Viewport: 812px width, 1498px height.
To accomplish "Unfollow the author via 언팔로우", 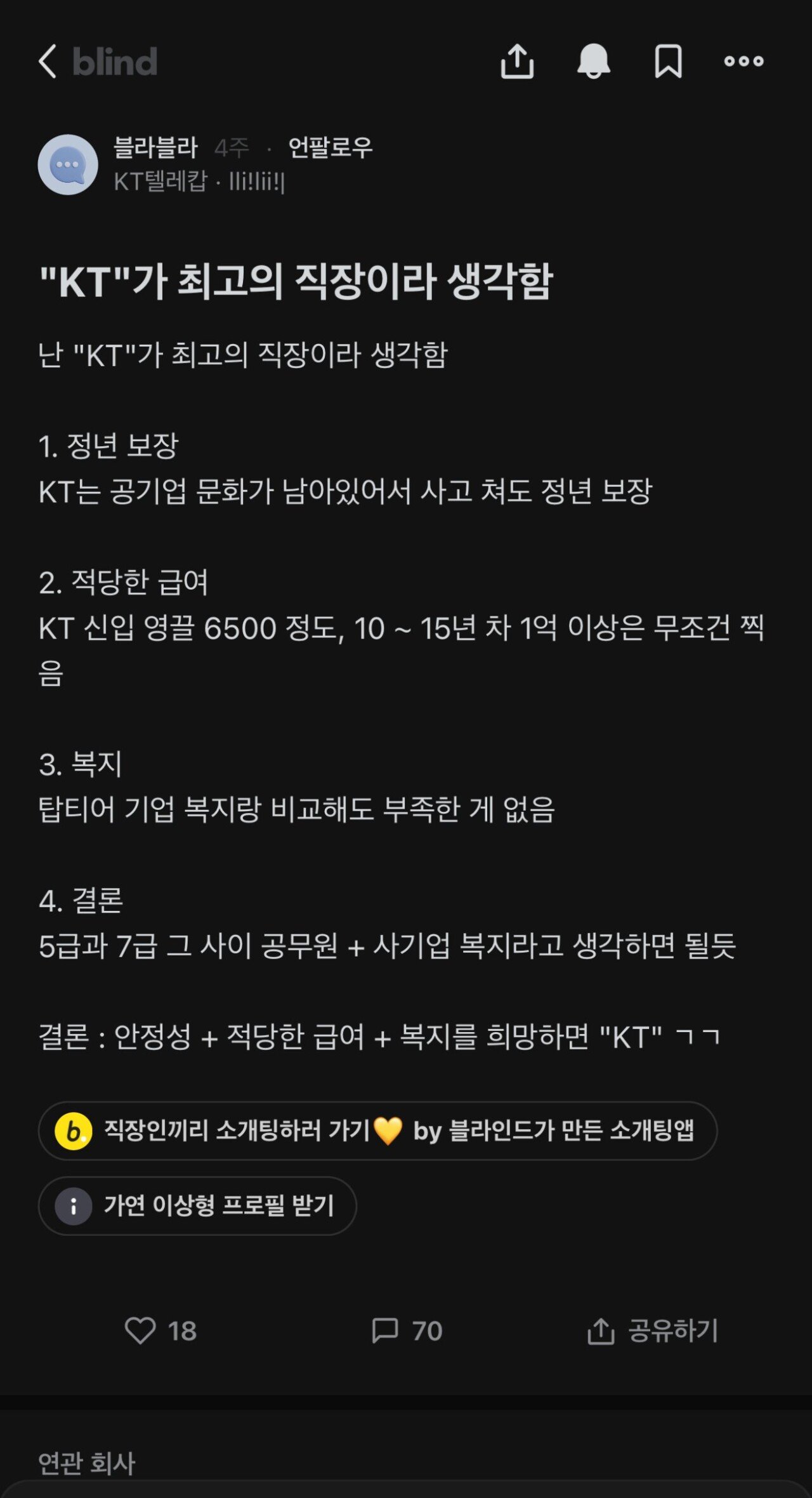I will click(330, 148).
